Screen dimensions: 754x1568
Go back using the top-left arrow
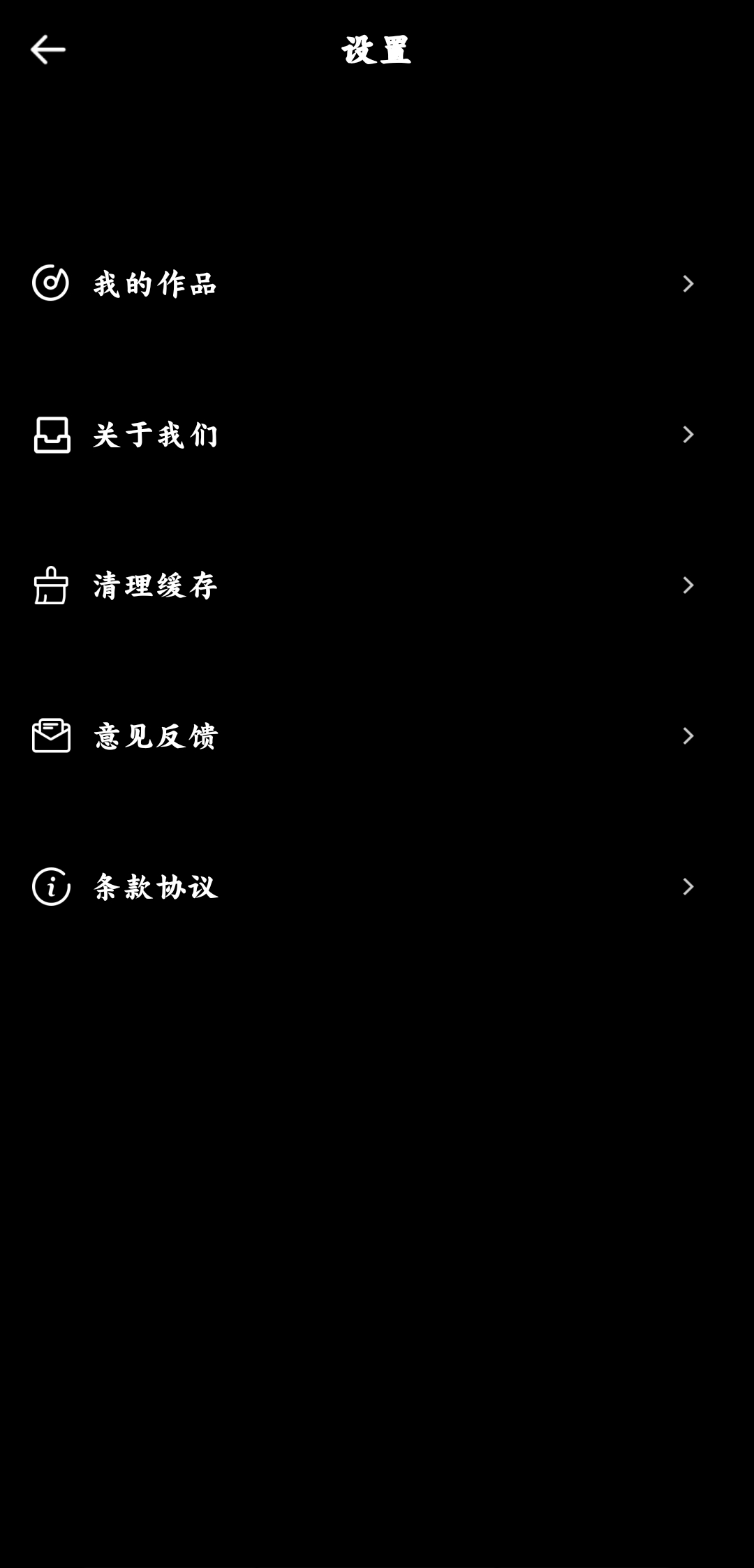click(x=47, y=50)
